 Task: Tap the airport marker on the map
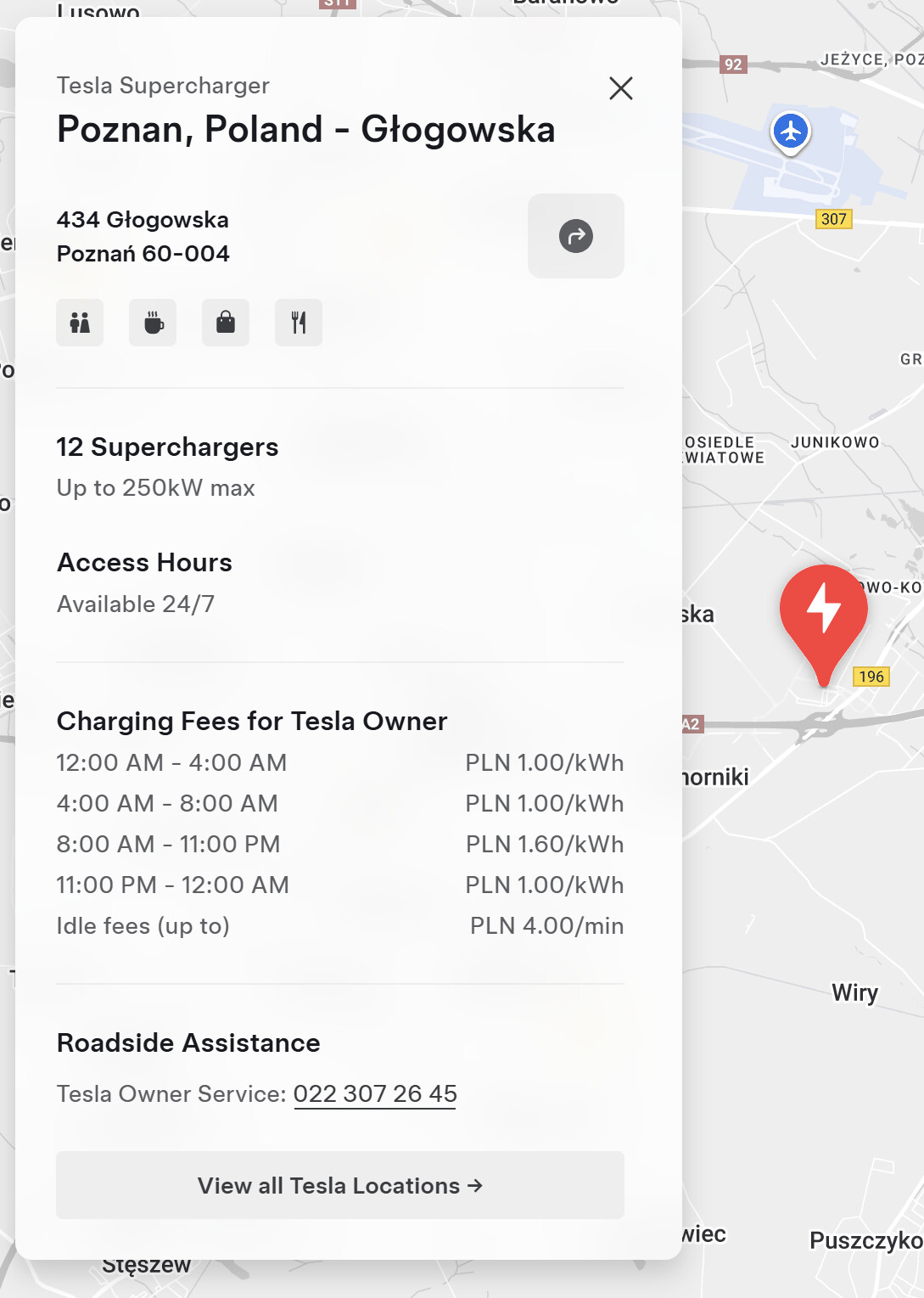point(791,132)
